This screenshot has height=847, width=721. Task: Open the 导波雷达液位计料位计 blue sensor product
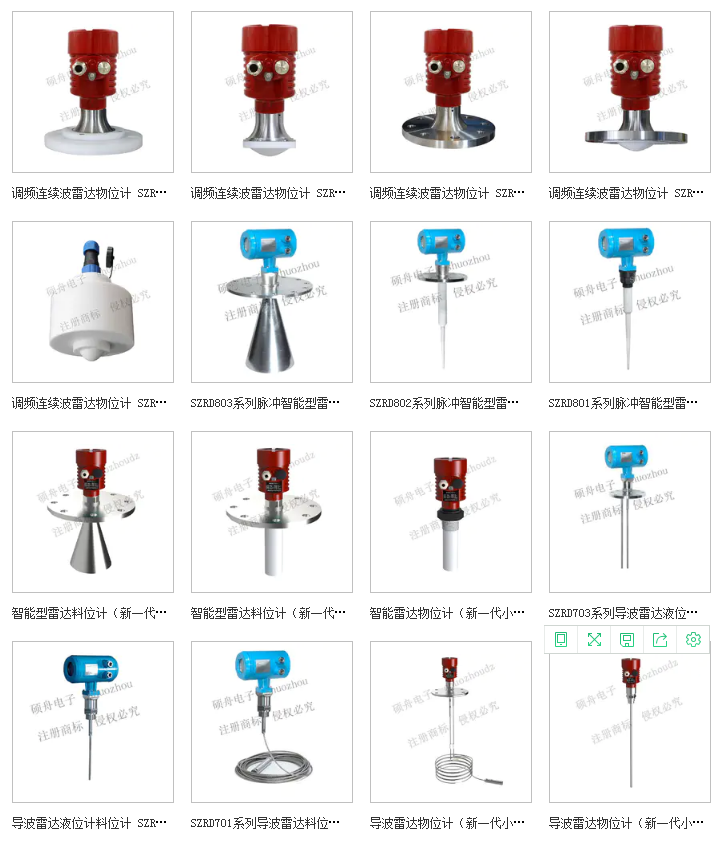click(x=93, y=722)
